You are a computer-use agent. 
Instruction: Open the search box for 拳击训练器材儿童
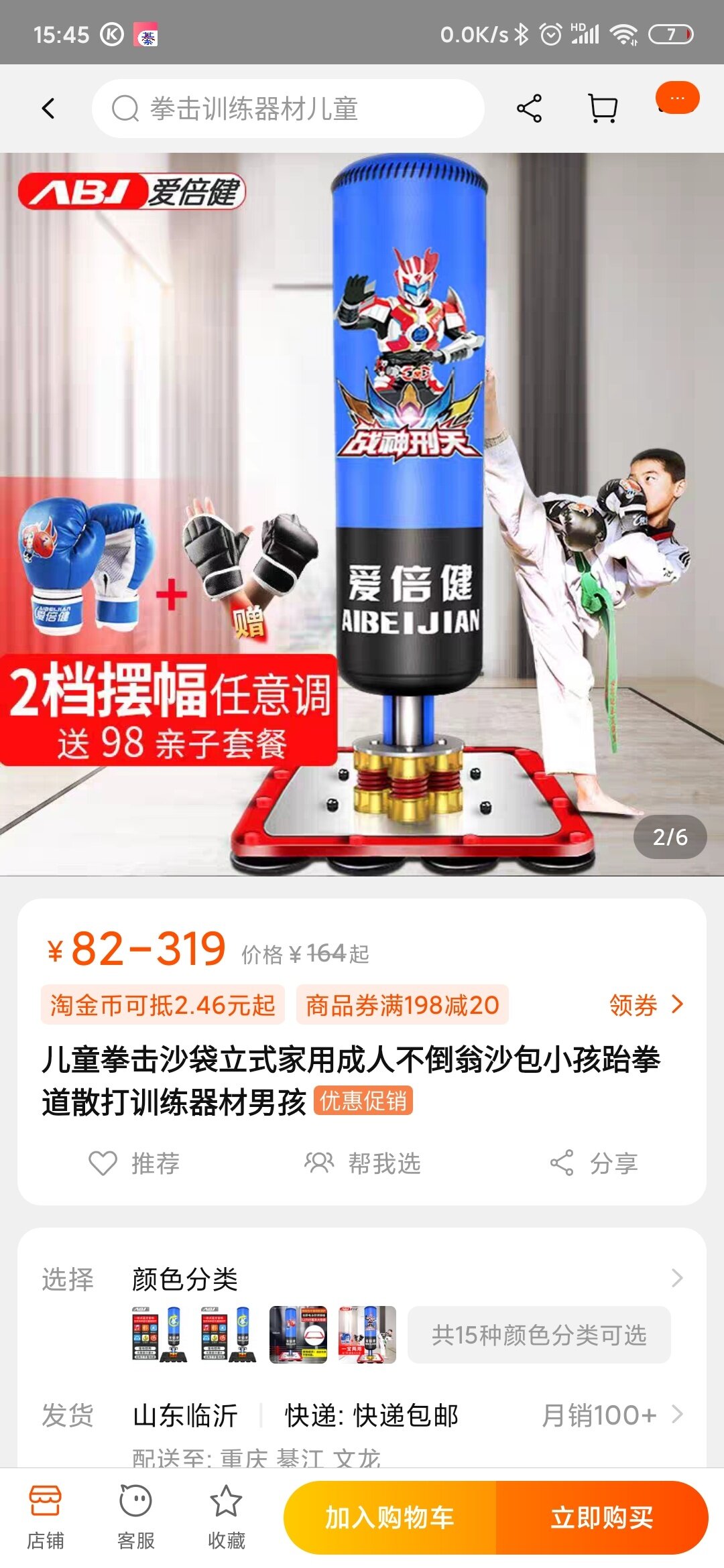(x=288, y=109)
